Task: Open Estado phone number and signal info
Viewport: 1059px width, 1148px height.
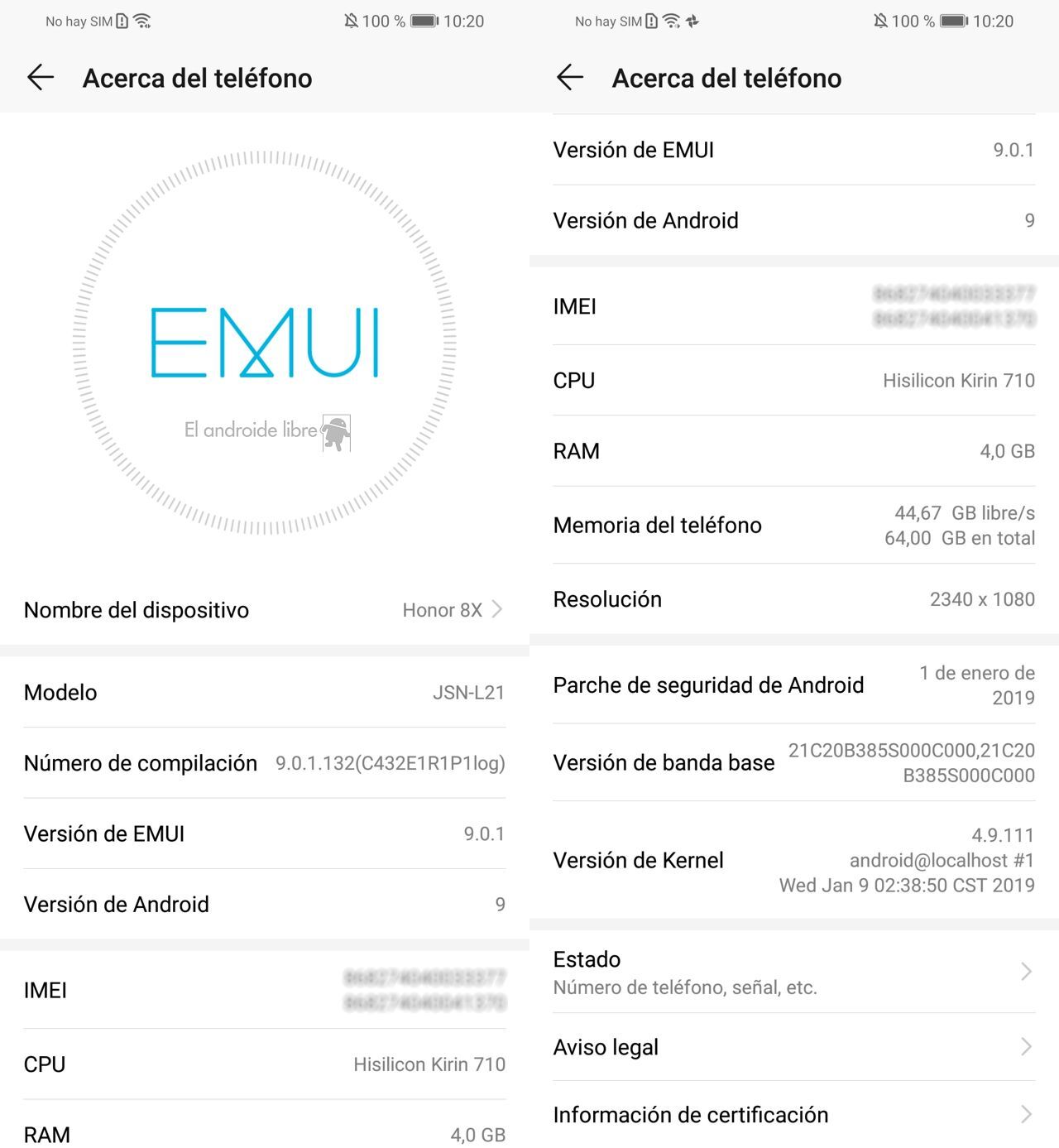Action: tap(793, 972)
